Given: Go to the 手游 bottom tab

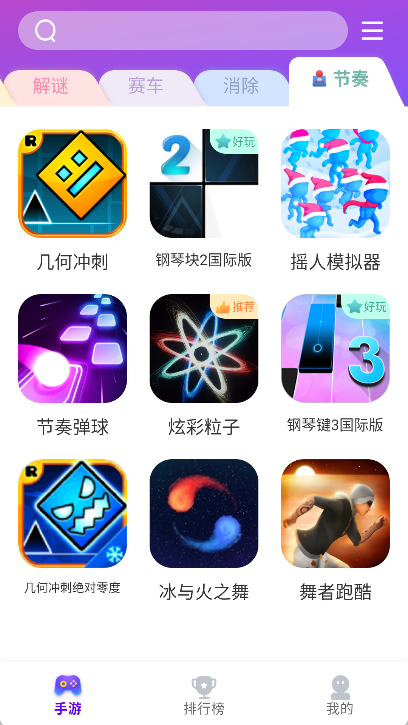Looking at the screenshot, I should [x=68, y=695].
